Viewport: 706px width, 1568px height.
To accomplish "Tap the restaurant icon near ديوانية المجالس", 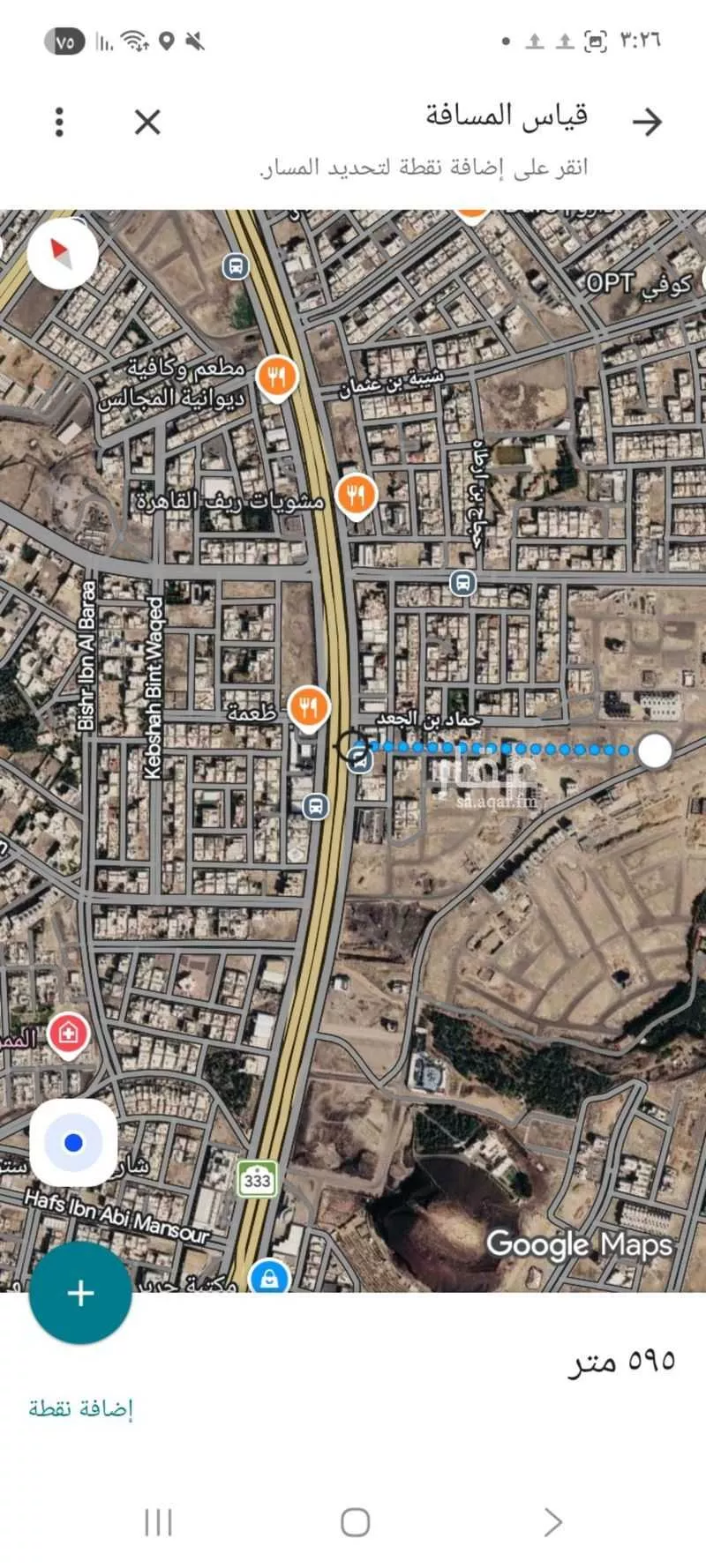I will [275, 377].
